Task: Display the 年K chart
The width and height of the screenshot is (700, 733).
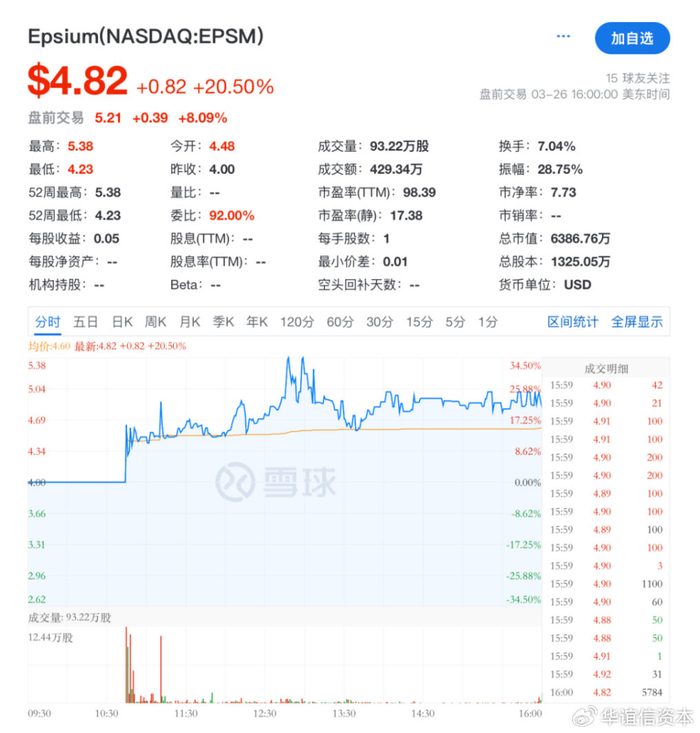Action: coord(257,321)
